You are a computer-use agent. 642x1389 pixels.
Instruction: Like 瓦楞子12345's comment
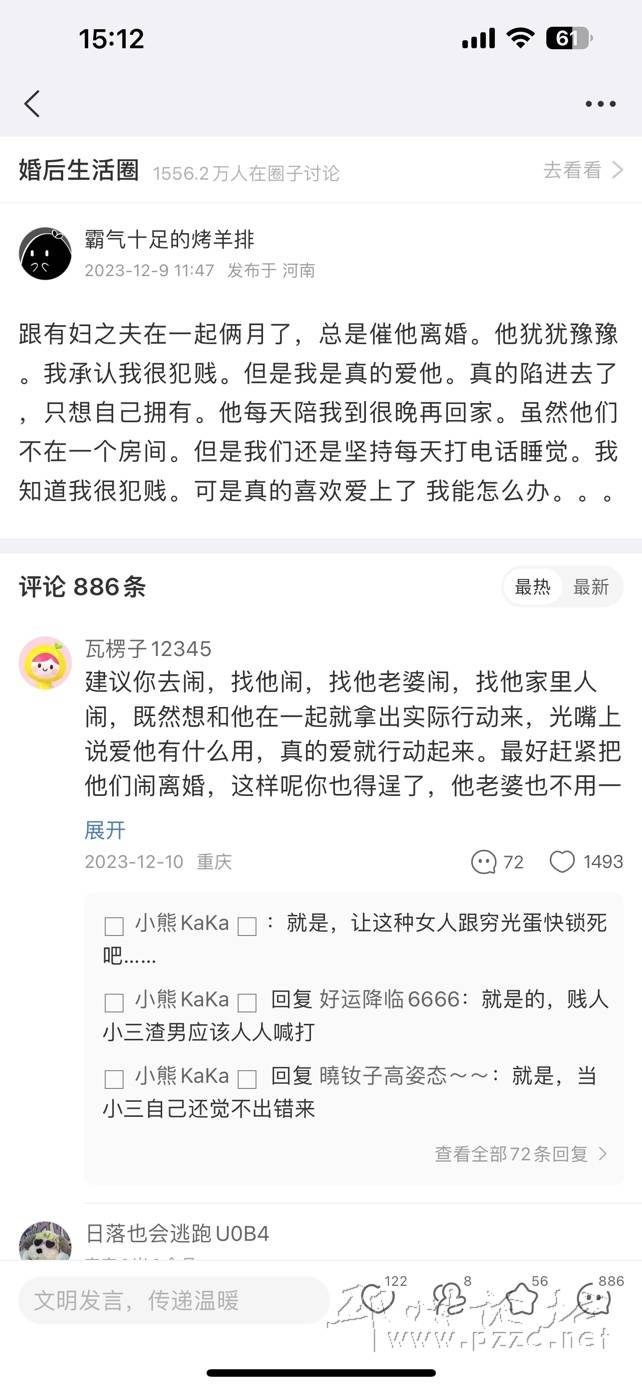tap(564, 861)
